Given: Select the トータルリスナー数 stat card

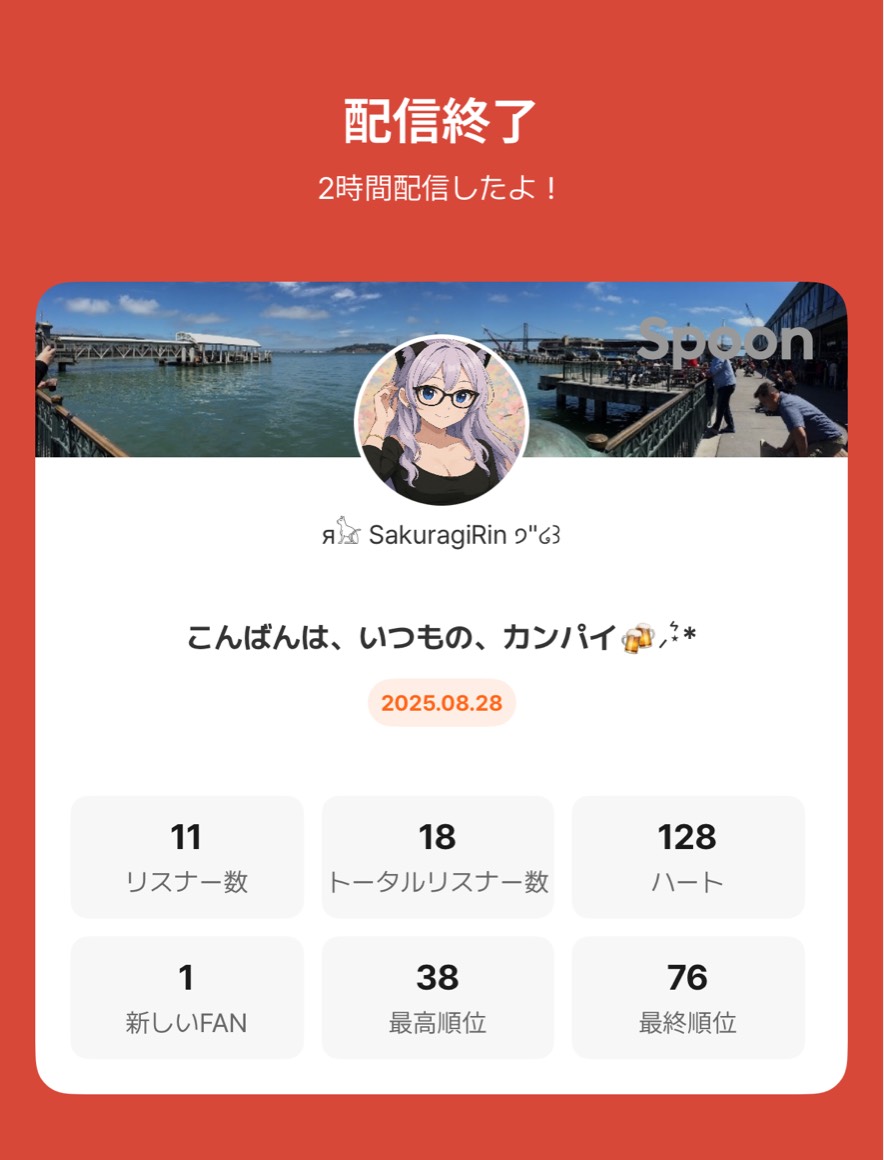Looking at the screenshot, I should [x=437, y=856].
